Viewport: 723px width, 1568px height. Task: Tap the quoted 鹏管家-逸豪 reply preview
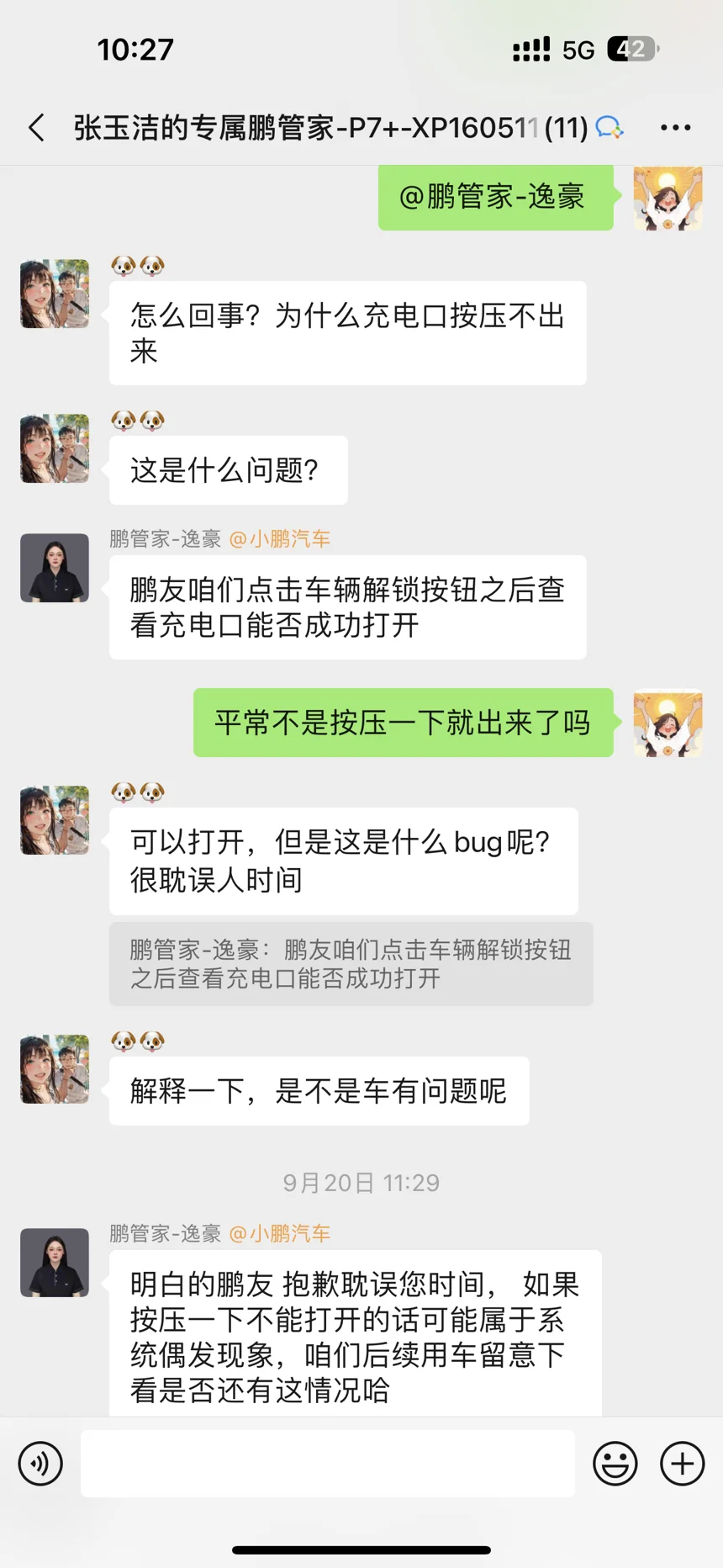click(x=351, y=964)
